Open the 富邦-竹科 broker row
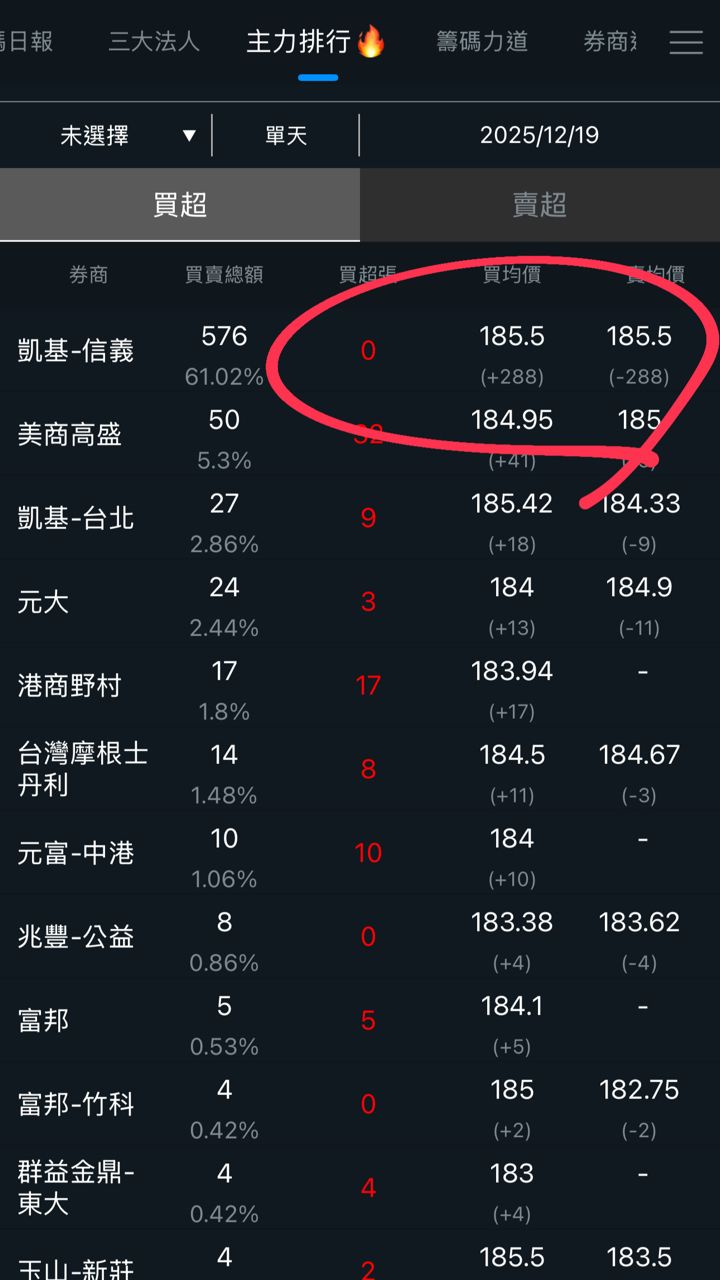 point(76,1104)
